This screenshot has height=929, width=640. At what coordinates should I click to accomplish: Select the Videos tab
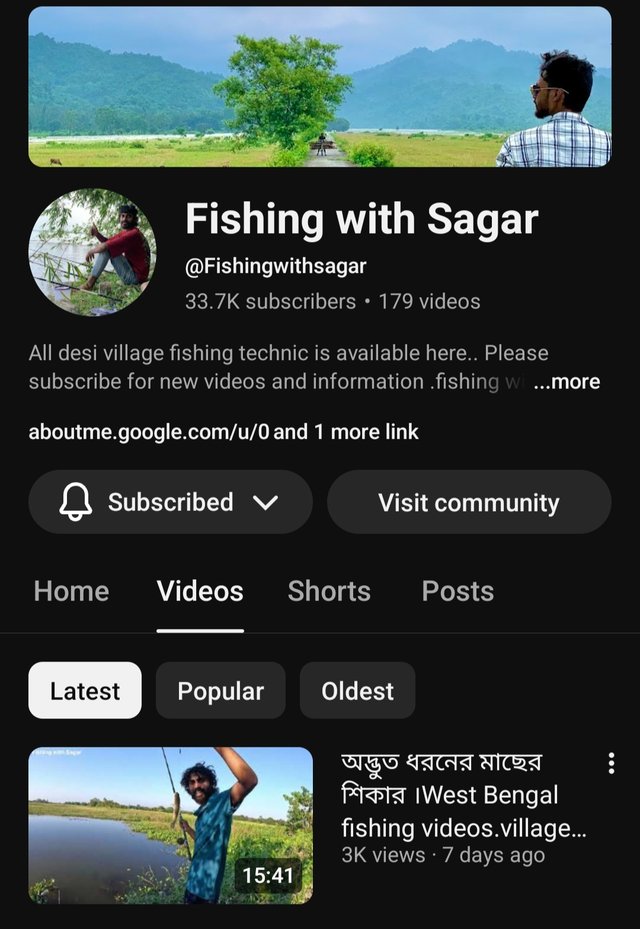click(x=200, y=591)
